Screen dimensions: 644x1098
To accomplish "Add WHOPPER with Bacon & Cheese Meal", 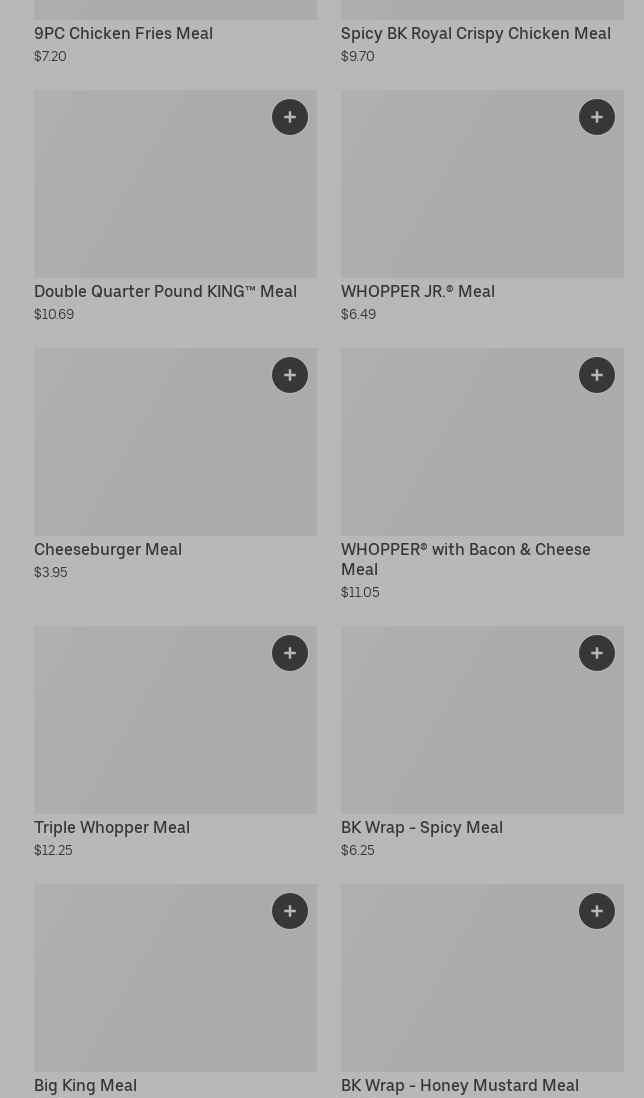I will click(597, 375).
